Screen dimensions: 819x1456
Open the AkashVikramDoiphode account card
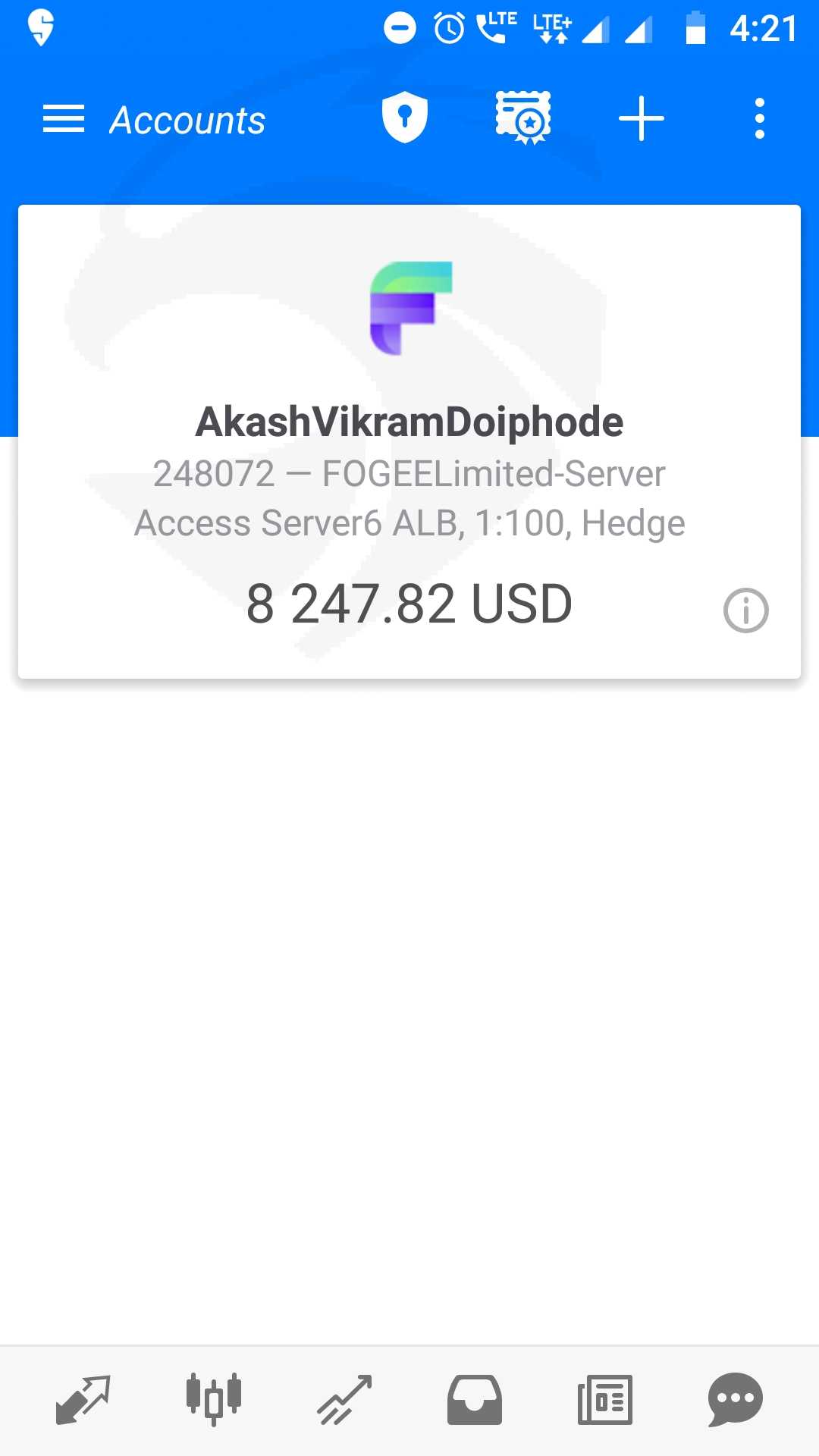(x=409, y=441)
